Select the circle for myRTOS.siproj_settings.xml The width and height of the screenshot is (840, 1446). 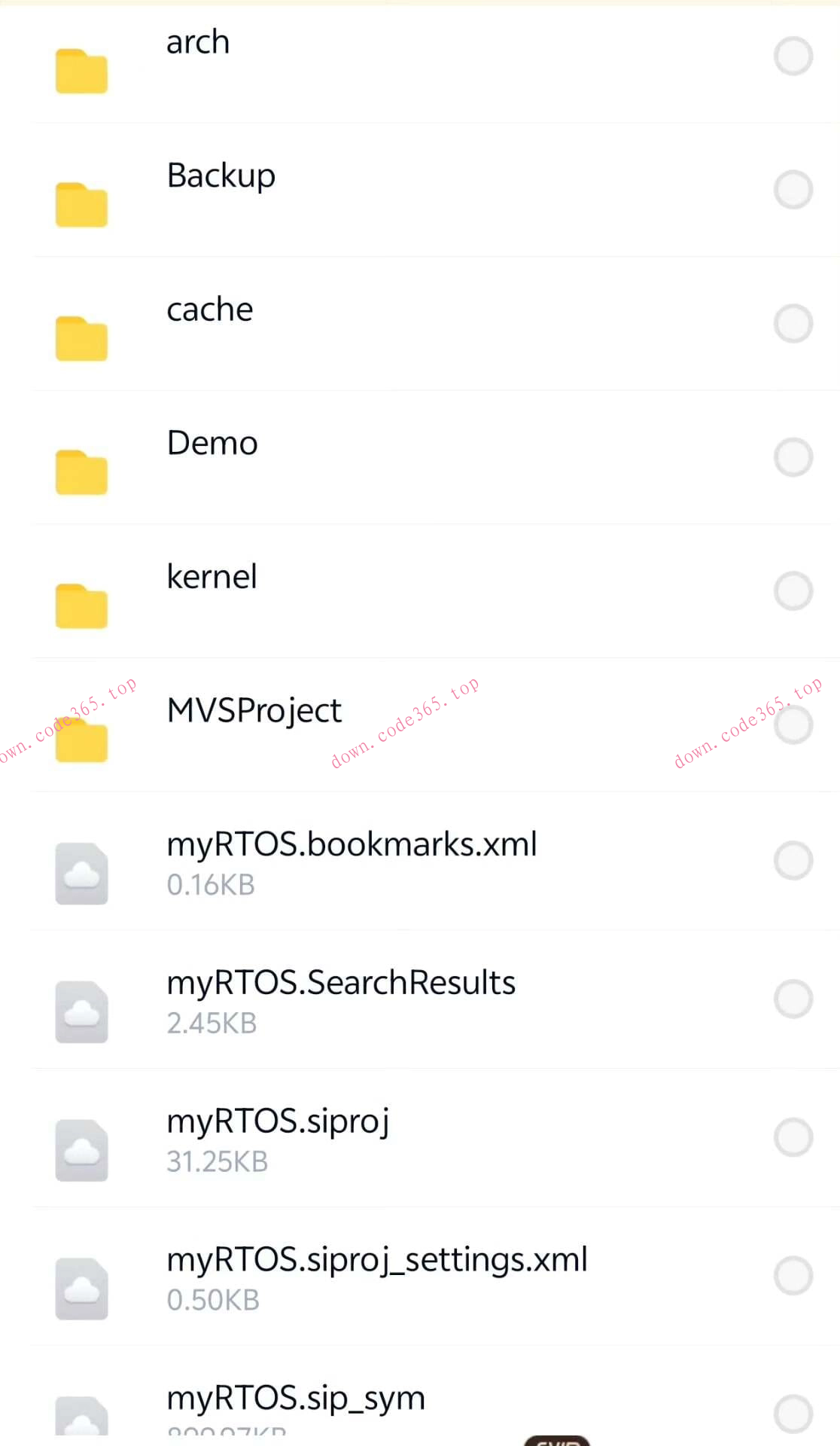(793, 1276)
